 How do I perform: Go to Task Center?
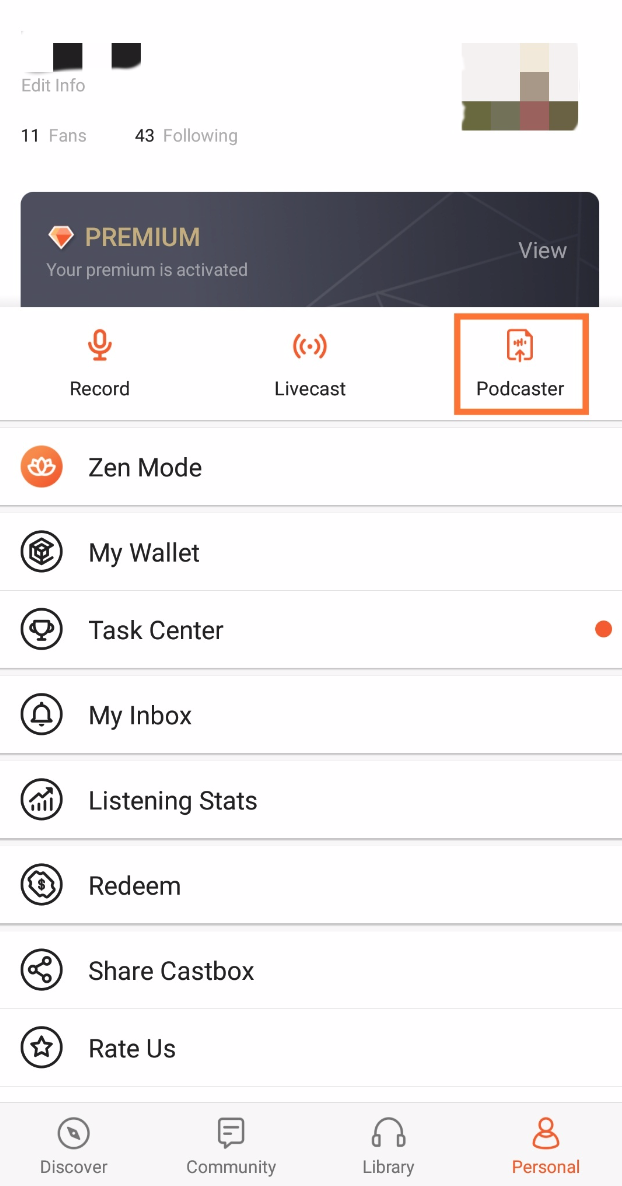click(x=310, y=630)
